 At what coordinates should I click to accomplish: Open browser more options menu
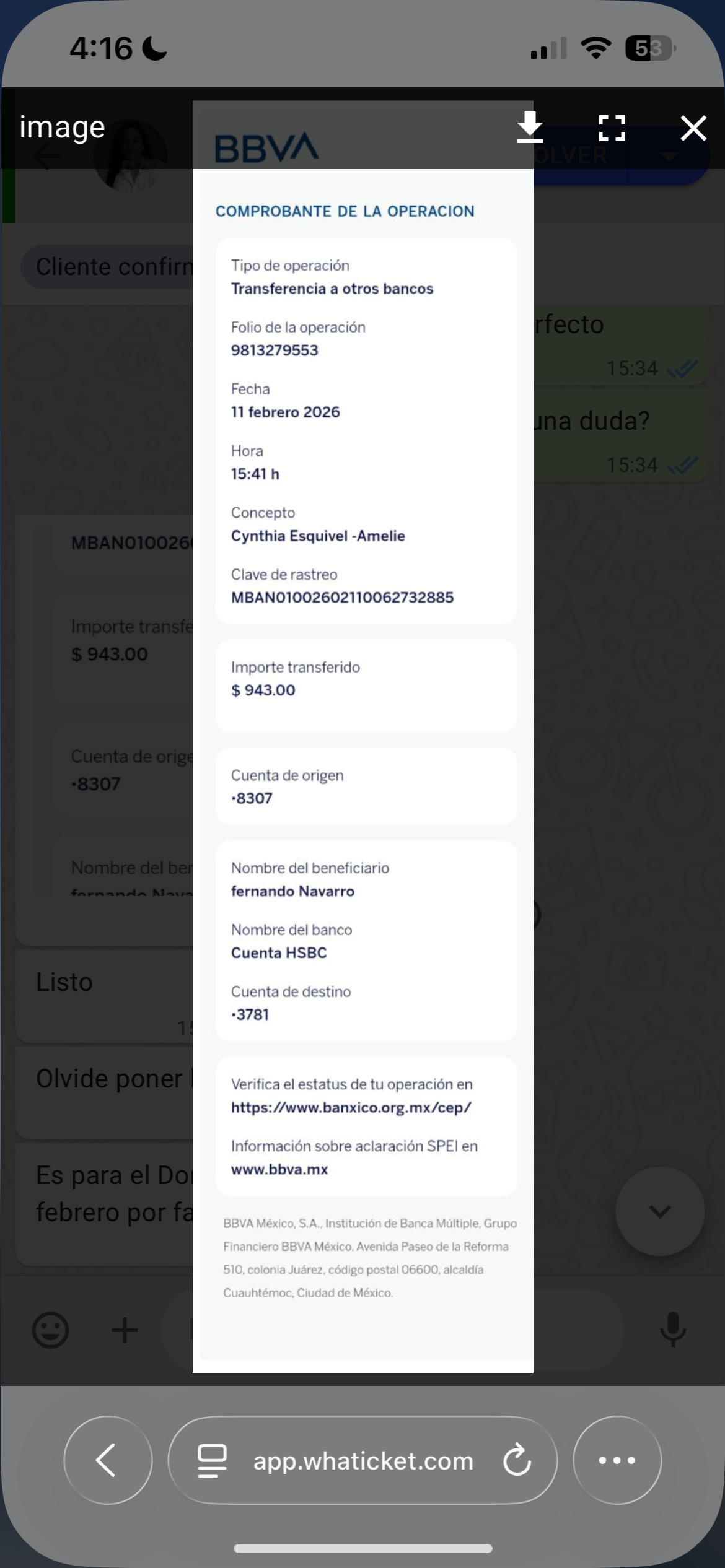pyautogui.click(x=617, y=1460)
